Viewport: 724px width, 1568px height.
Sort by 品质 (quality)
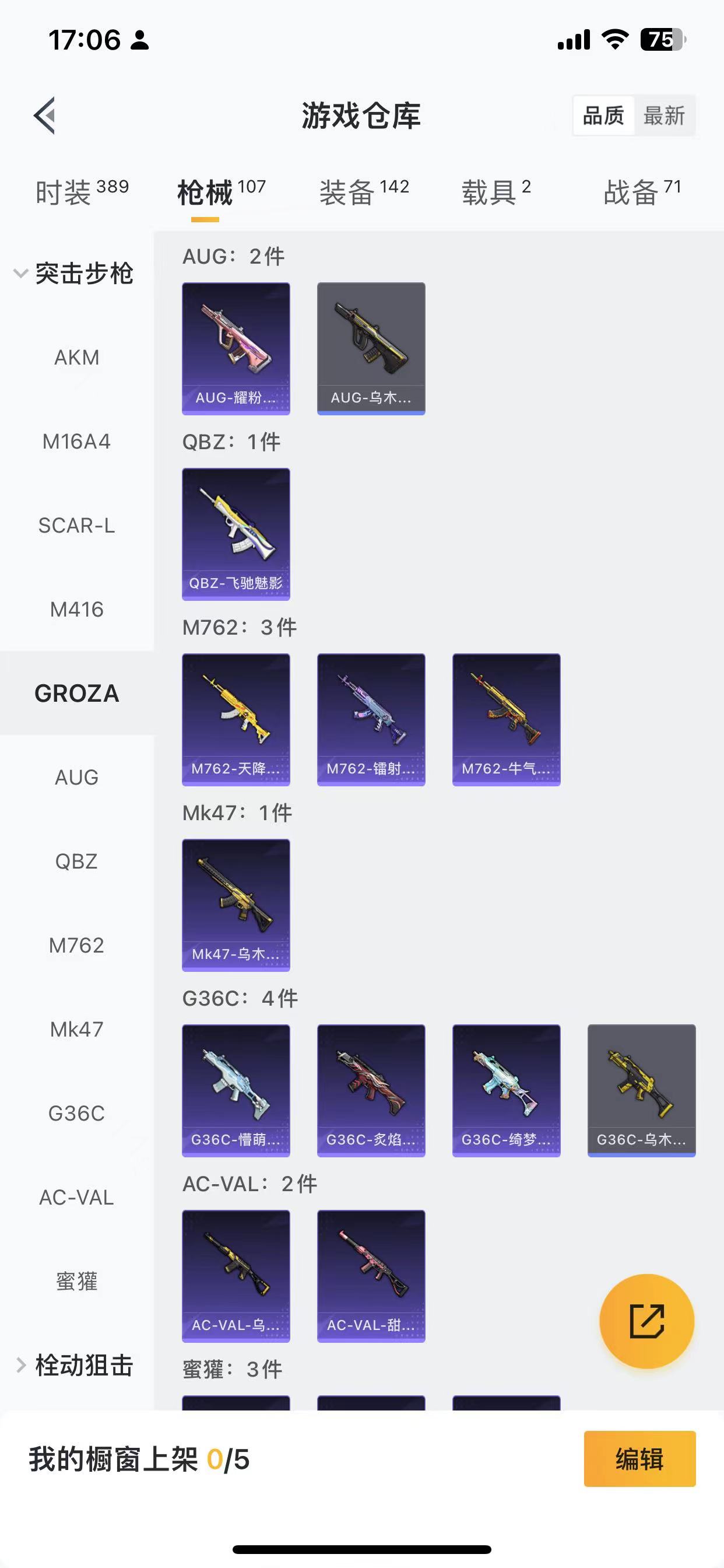603,116
